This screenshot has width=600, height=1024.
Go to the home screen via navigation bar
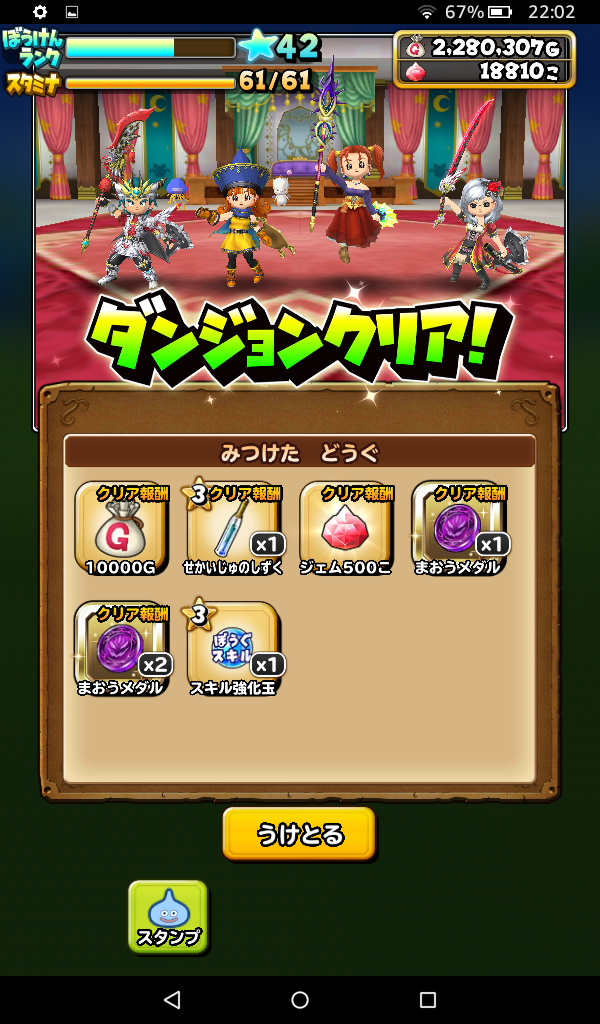pyautogui.click(x=300, y=999)
